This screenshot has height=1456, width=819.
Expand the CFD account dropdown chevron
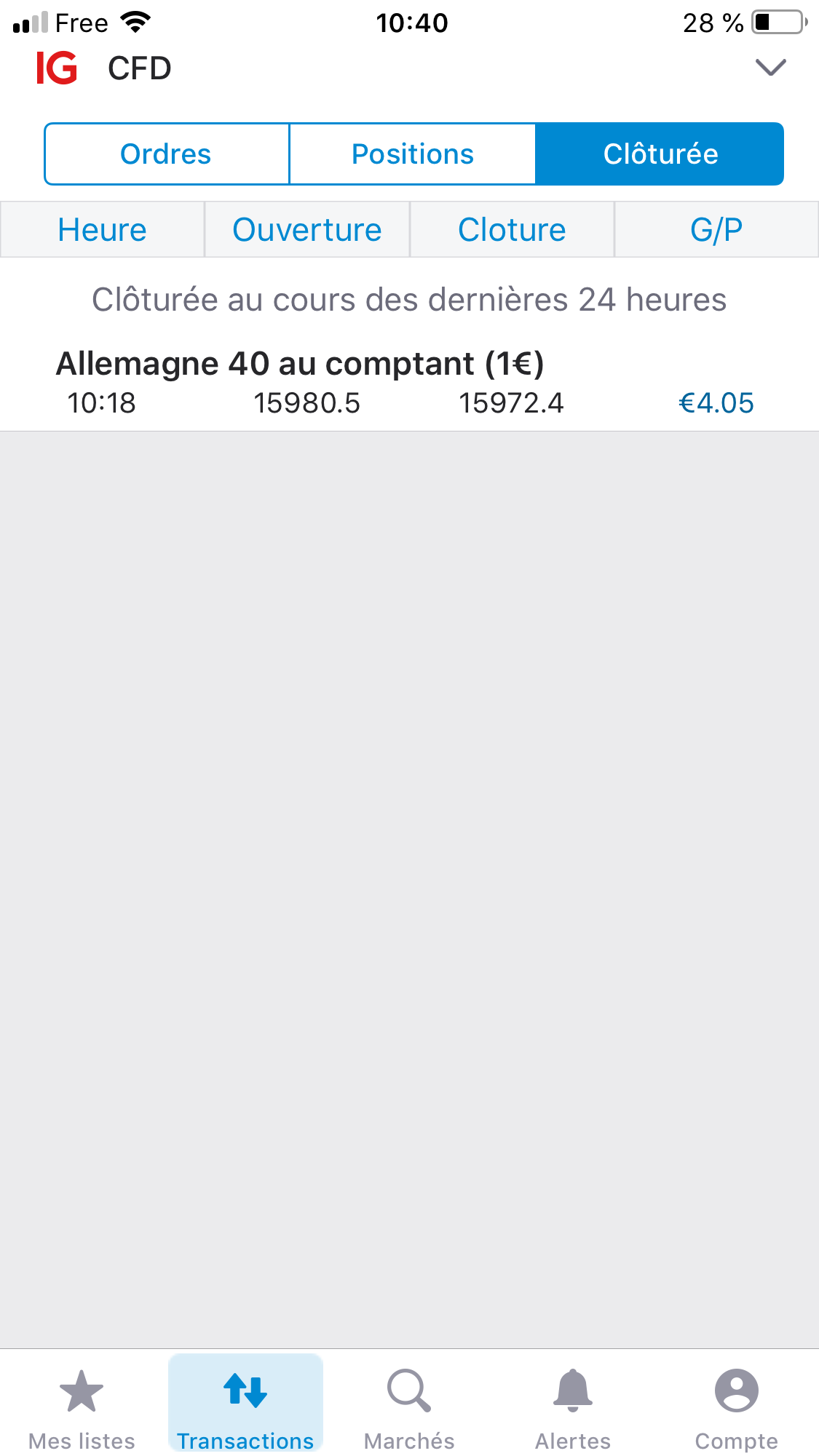point(770,68)
